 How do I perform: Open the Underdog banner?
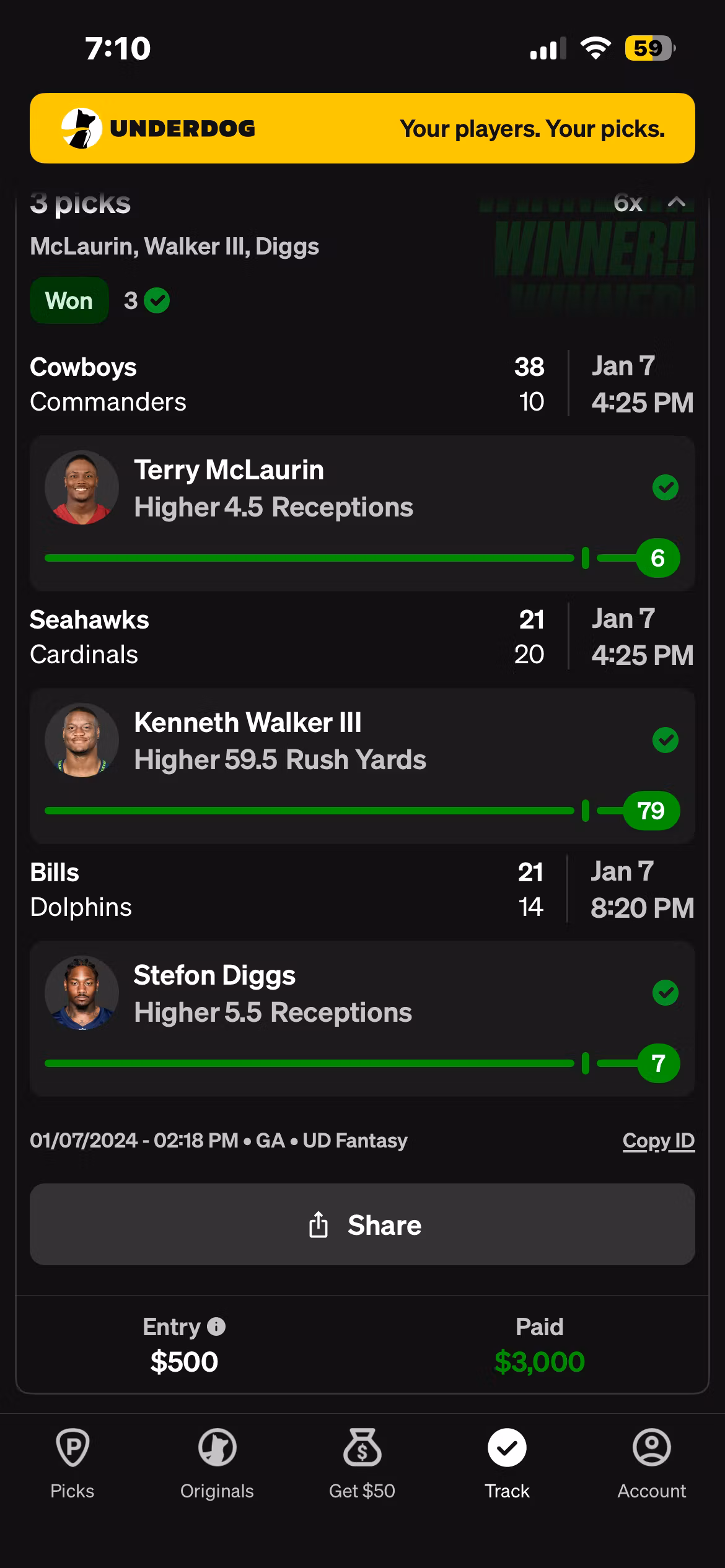[362, 128]
